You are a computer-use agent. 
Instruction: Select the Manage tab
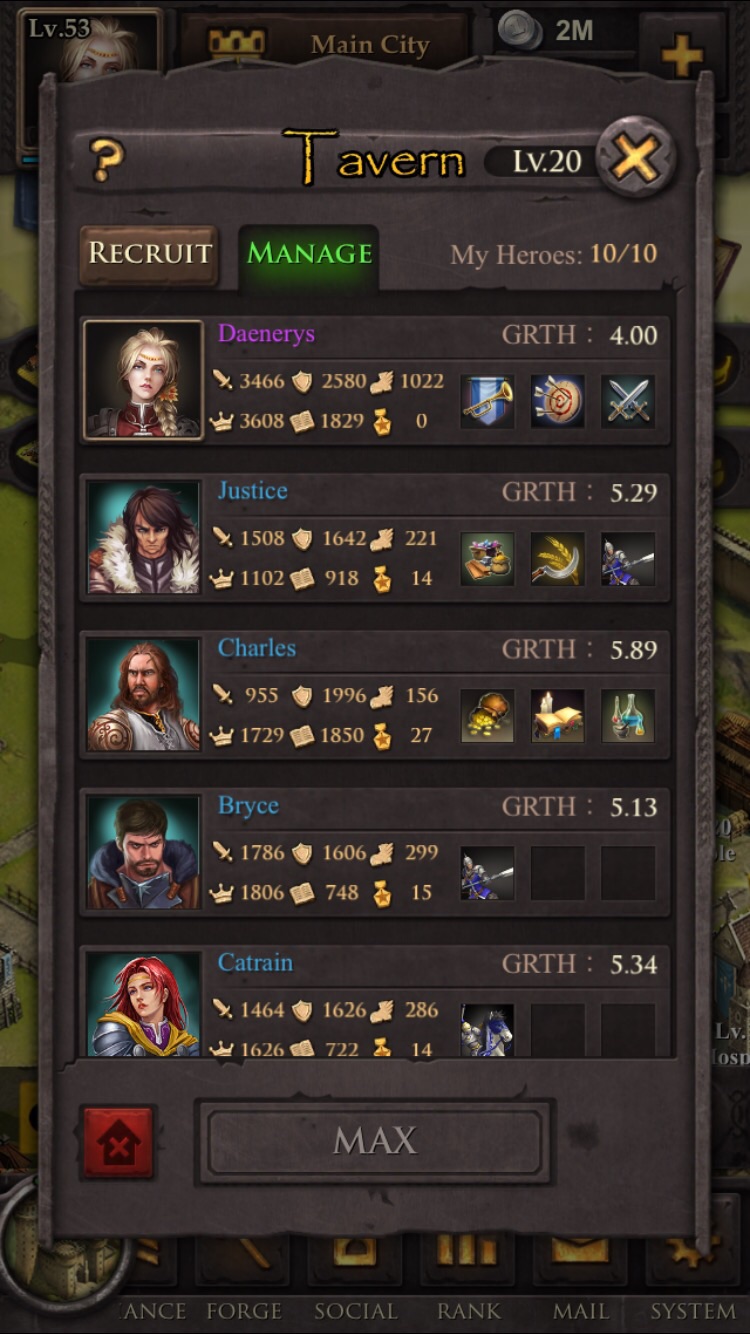(x=309, y=254)
